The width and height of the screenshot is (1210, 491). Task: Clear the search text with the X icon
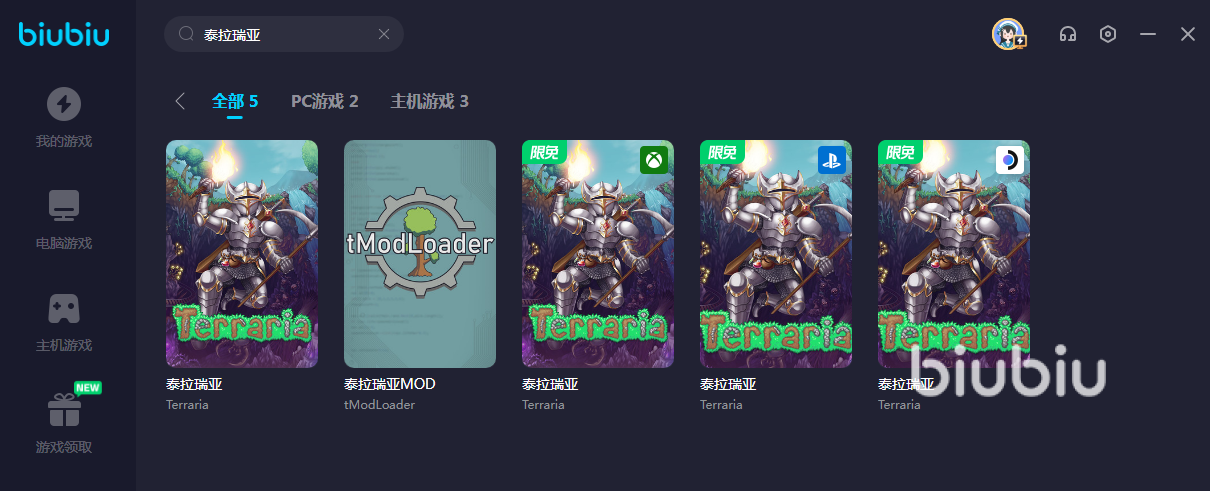coord(384,34)
